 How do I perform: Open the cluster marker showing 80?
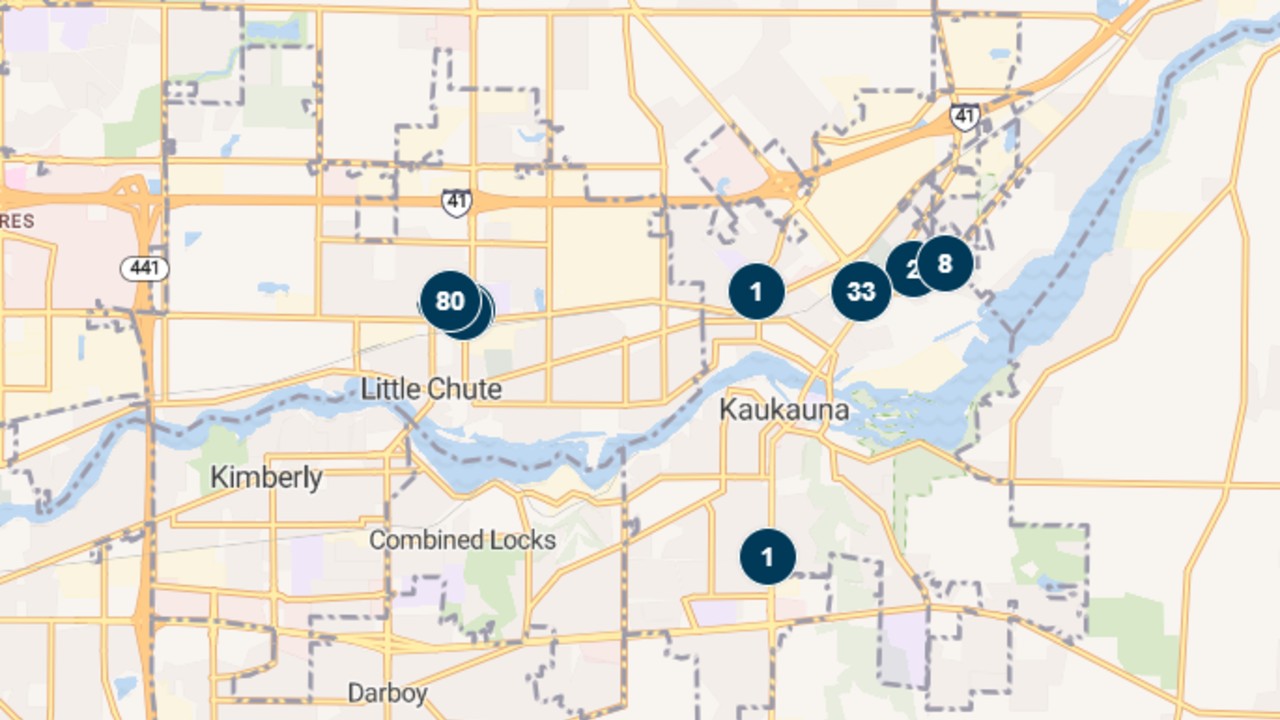pos(450,300)
